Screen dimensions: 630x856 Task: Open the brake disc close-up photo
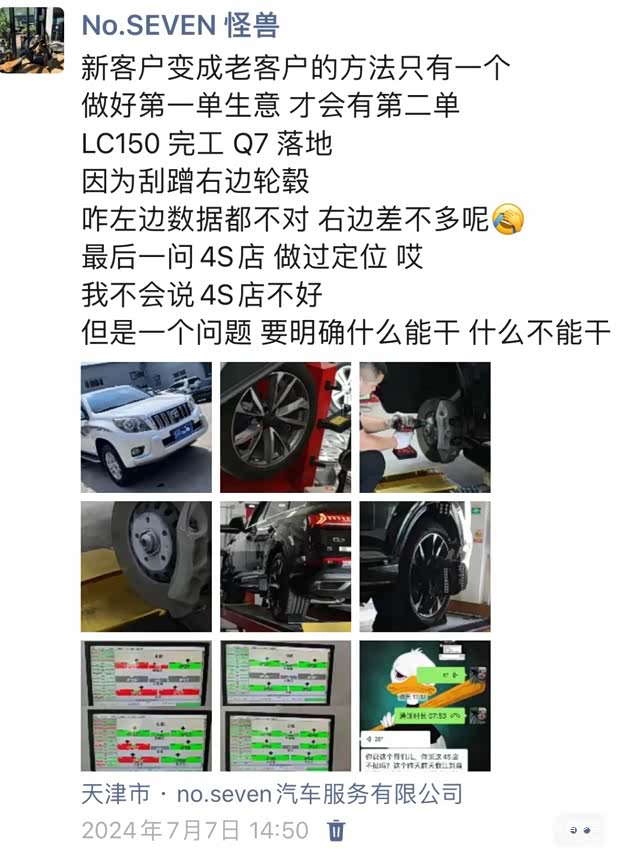tap(146, 566)
